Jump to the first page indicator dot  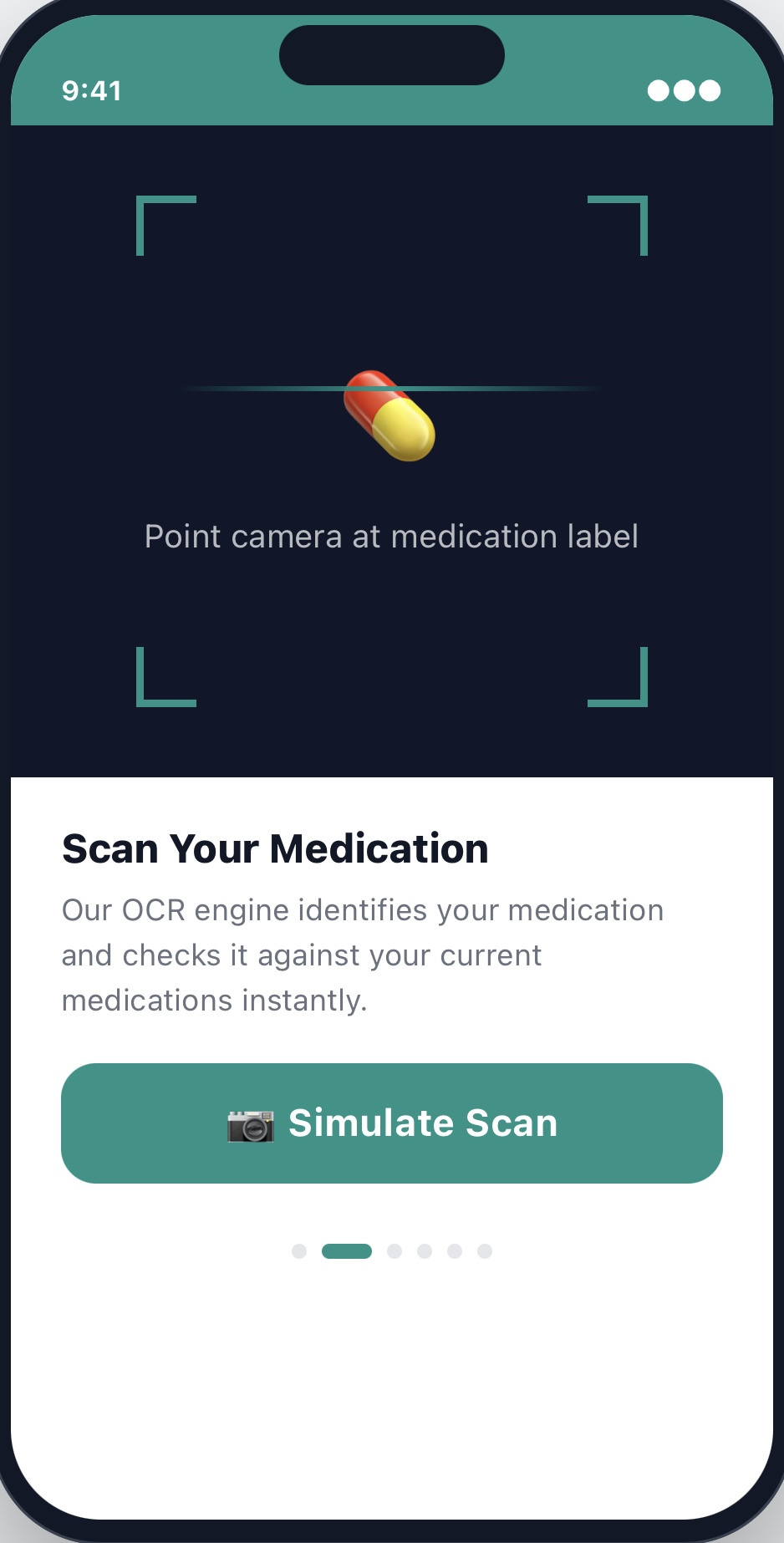(299, 1251)
